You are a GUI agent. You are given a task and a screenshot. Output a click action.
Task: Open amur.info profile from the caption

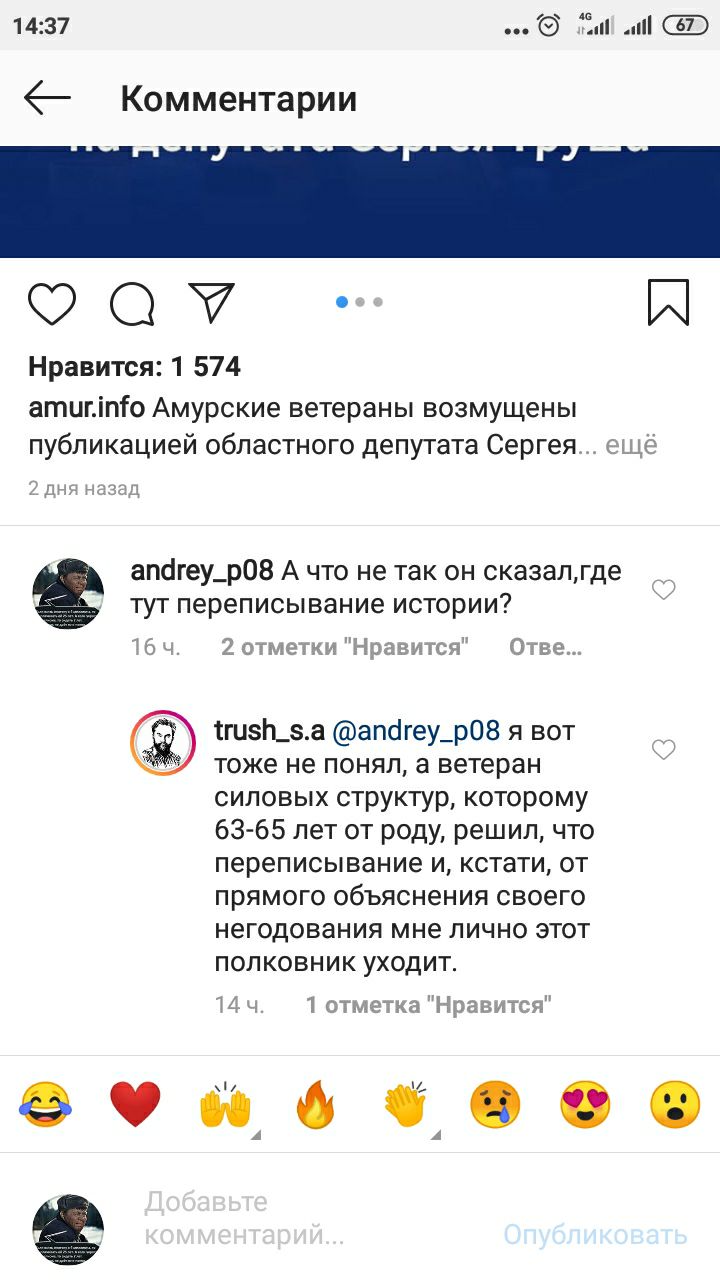[x=87, y=409]
